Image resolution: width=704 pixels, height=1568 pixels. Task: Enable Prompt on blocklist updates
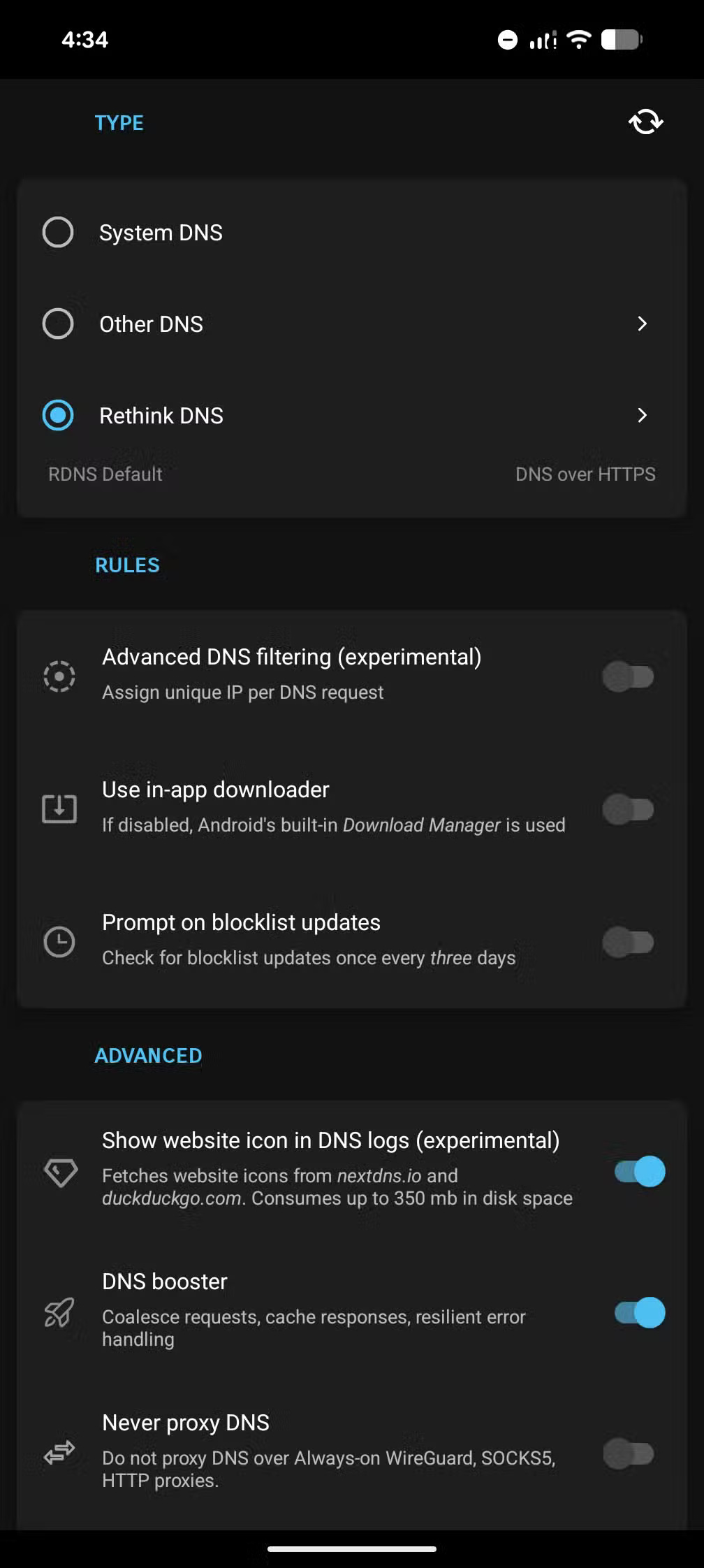(629, 942)
